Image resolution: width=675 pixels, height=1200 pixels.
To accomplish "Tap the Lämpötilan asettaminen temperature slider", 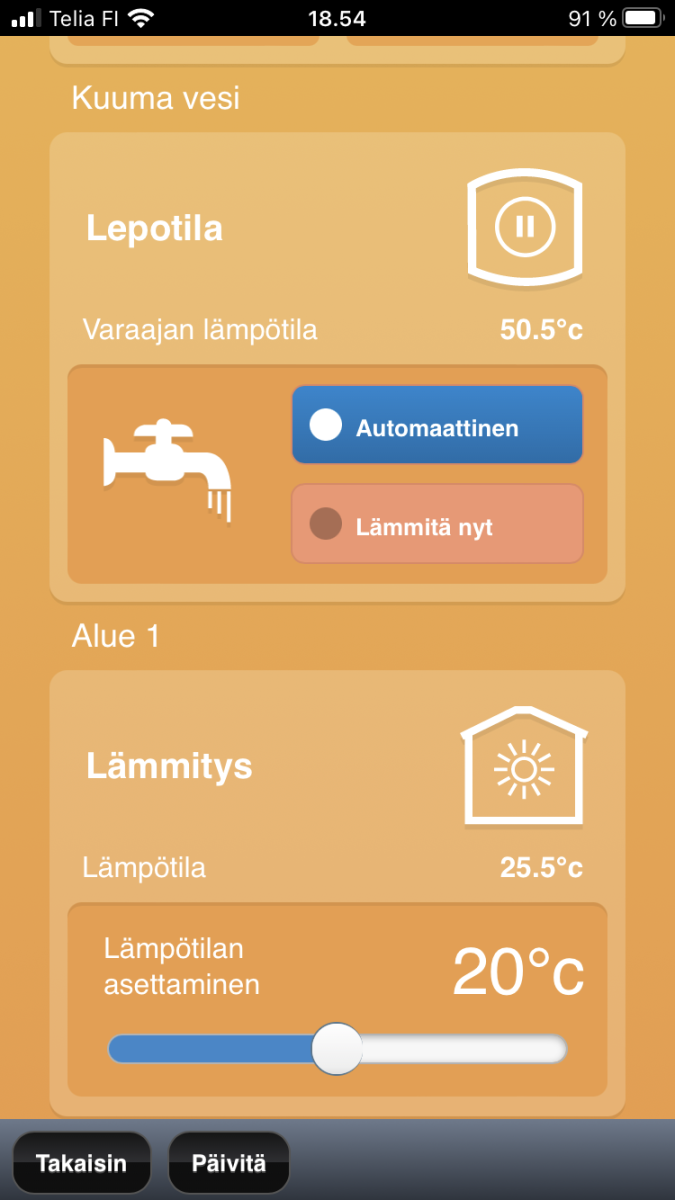I will (x=337, y=1049).
